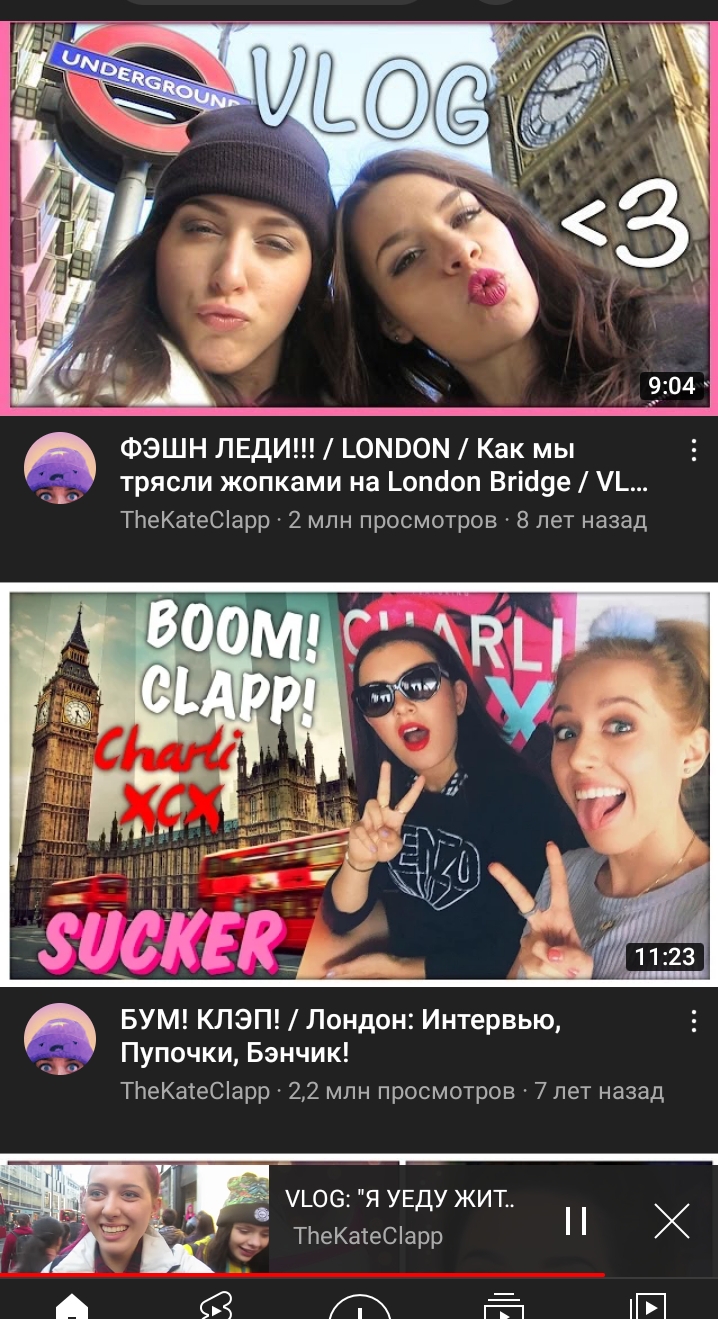The image size is (718, 1319).
Task: Open channel avatar beside БУМ! КЛЭП! video
Action: click(60, 1039)
